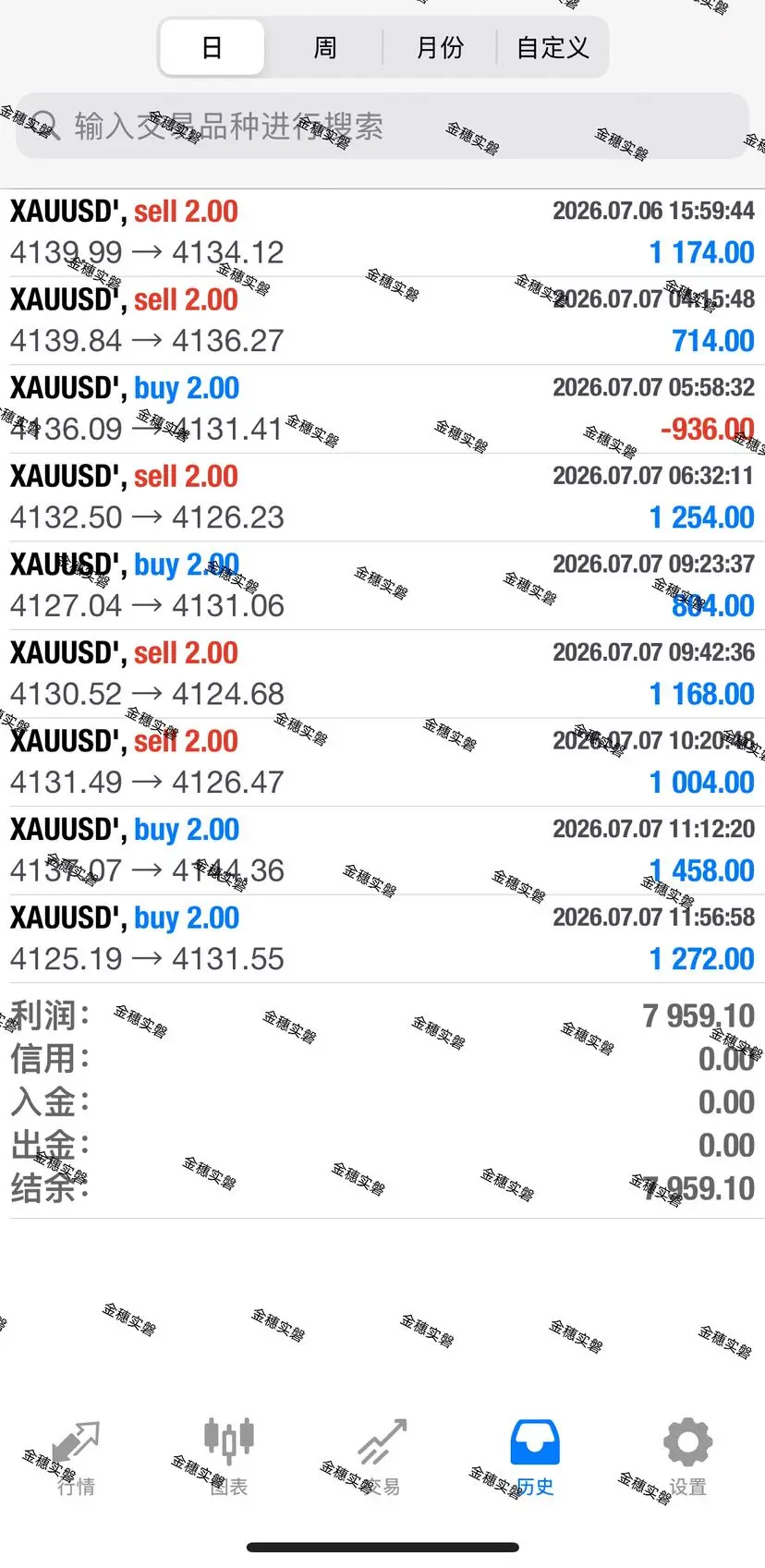765x1568 pixels.
Task: Select the 日 period tab
Action: (212, 47)
